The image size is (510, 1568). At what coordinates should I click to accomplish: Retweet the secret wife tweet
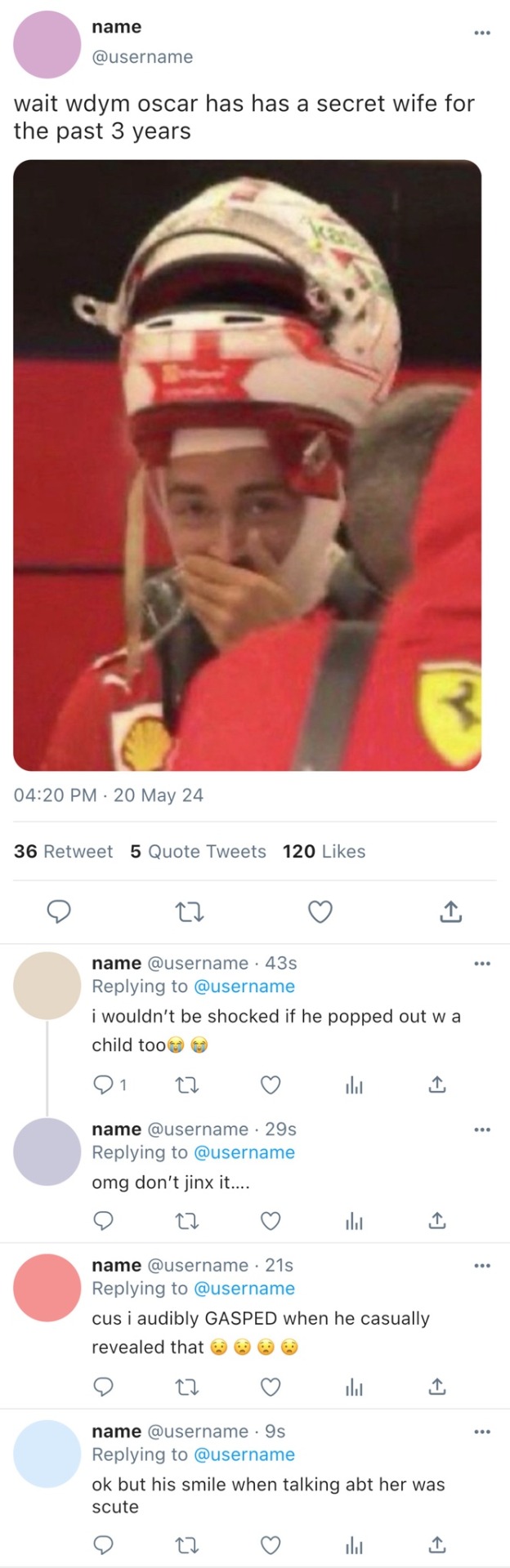click(190, 911)
